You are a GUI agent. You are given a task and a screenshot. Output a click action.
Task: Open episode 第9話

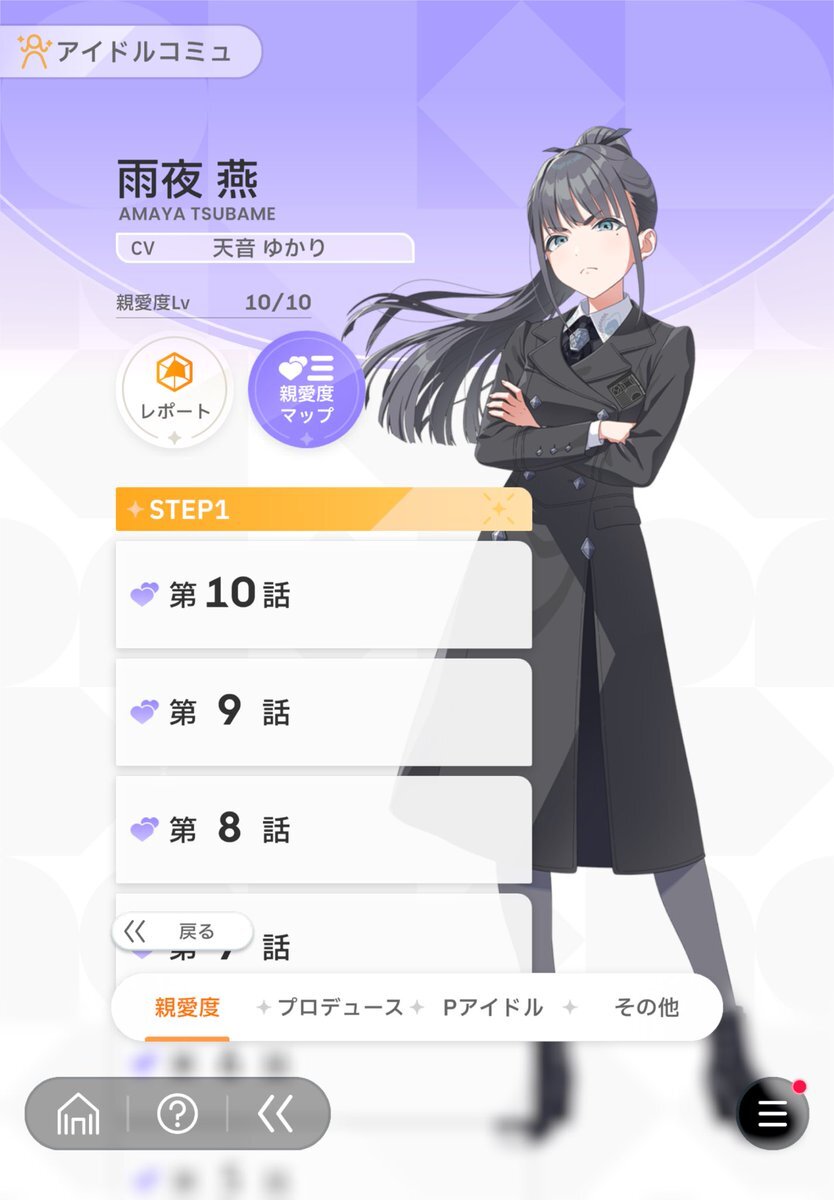point(323,711)
